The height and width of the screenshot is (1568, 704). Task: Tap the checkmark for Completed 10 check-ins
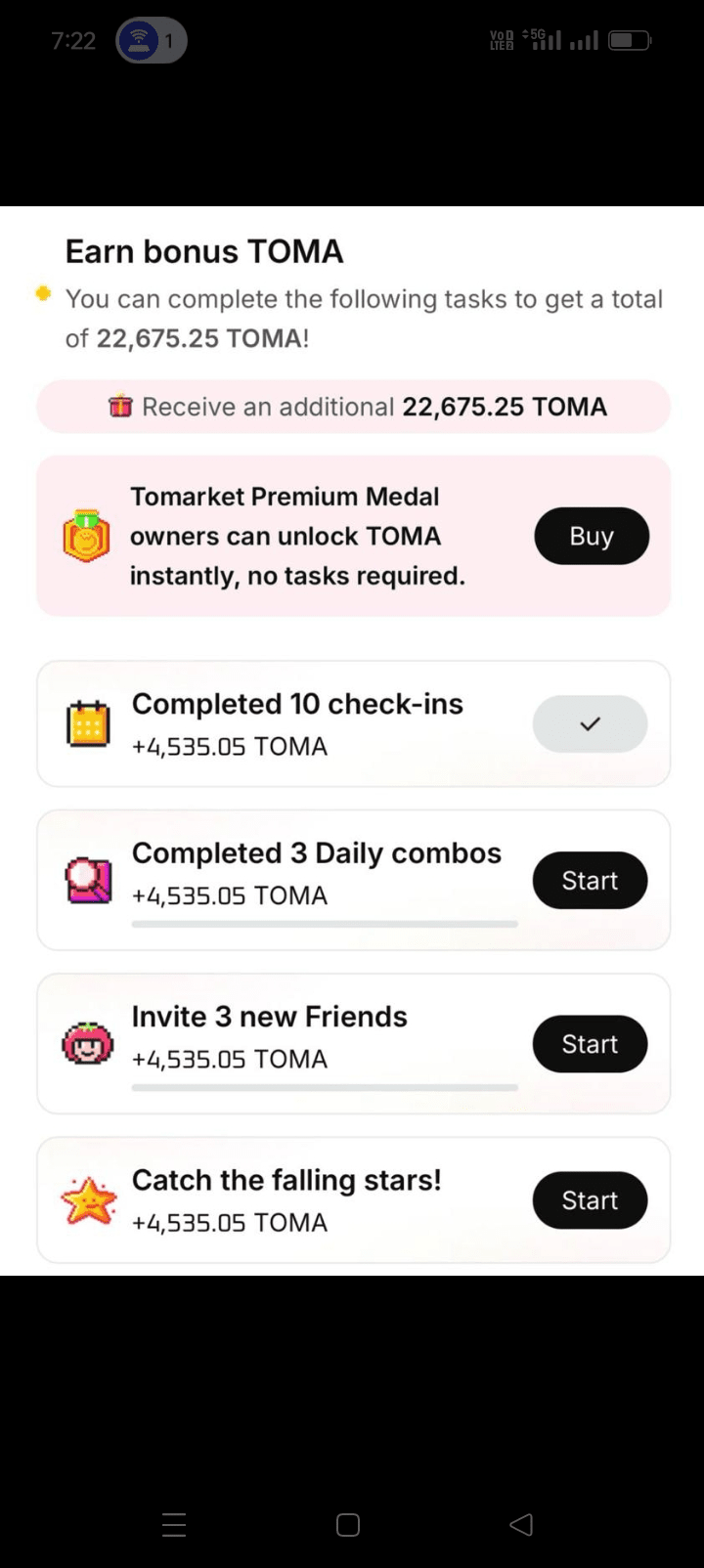pyautogui.click(x=590, y=724)
